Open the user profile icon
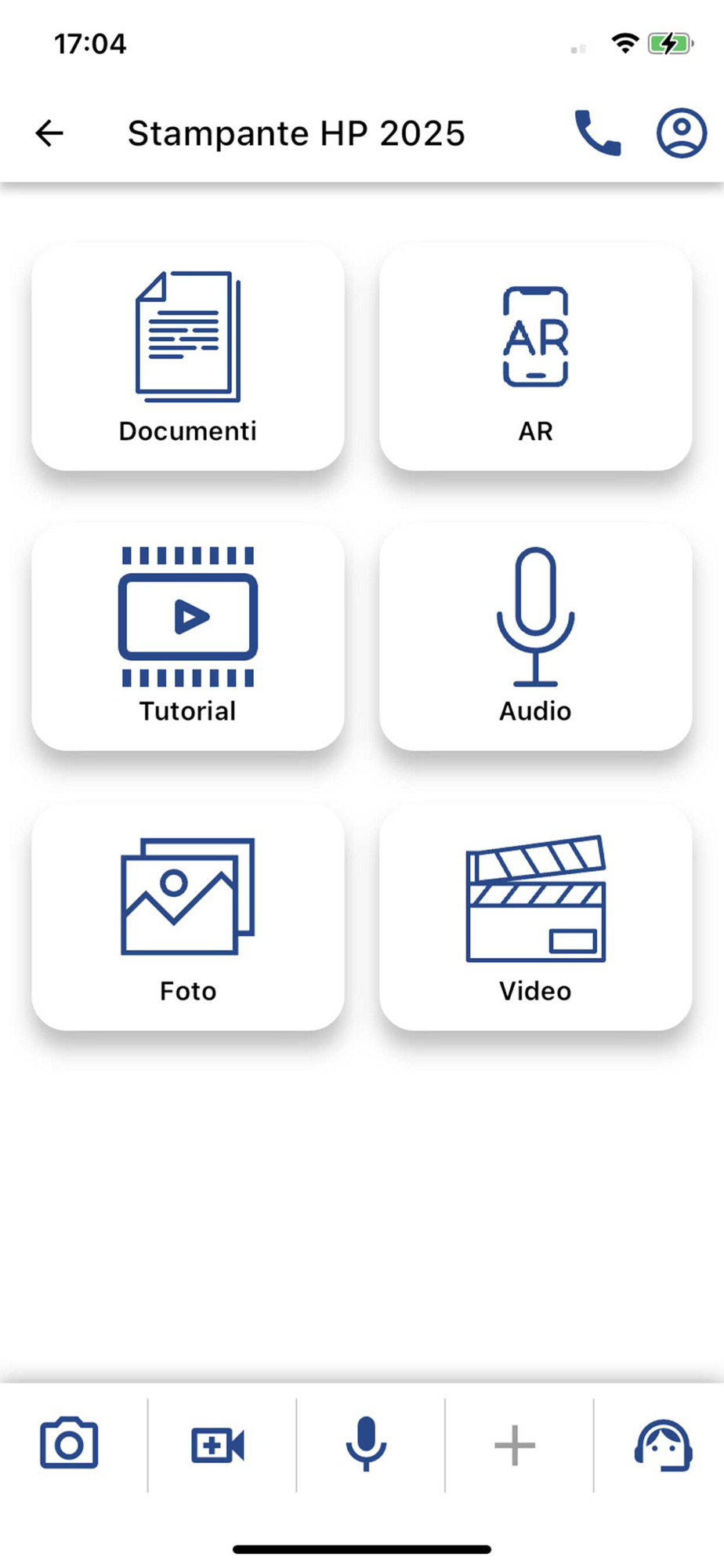The width and height of the screenshot is (724, 1568). tap(681, 133)
